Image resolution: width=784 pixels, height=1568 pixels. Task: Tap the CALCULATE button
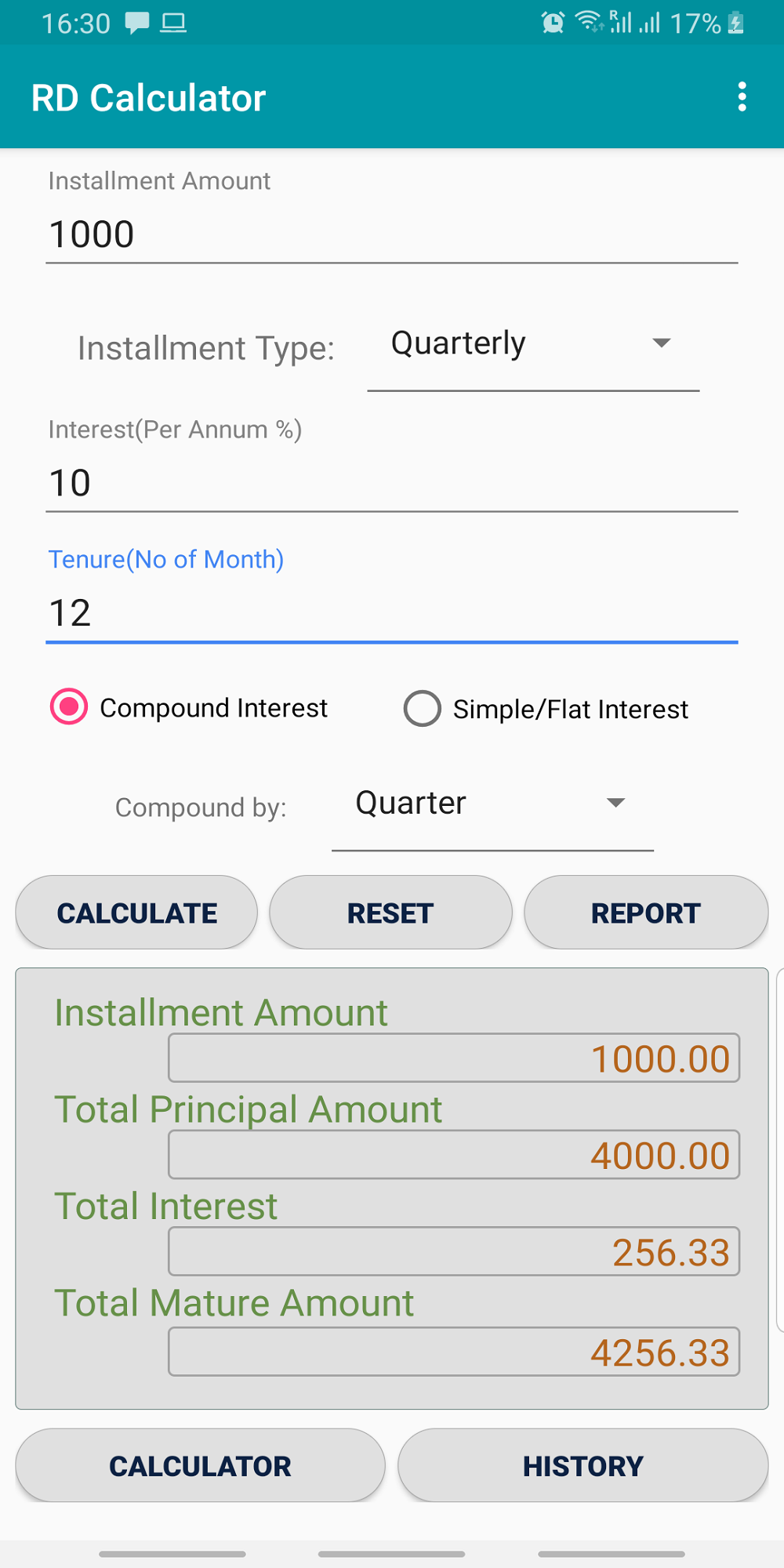tap(136, 913)
